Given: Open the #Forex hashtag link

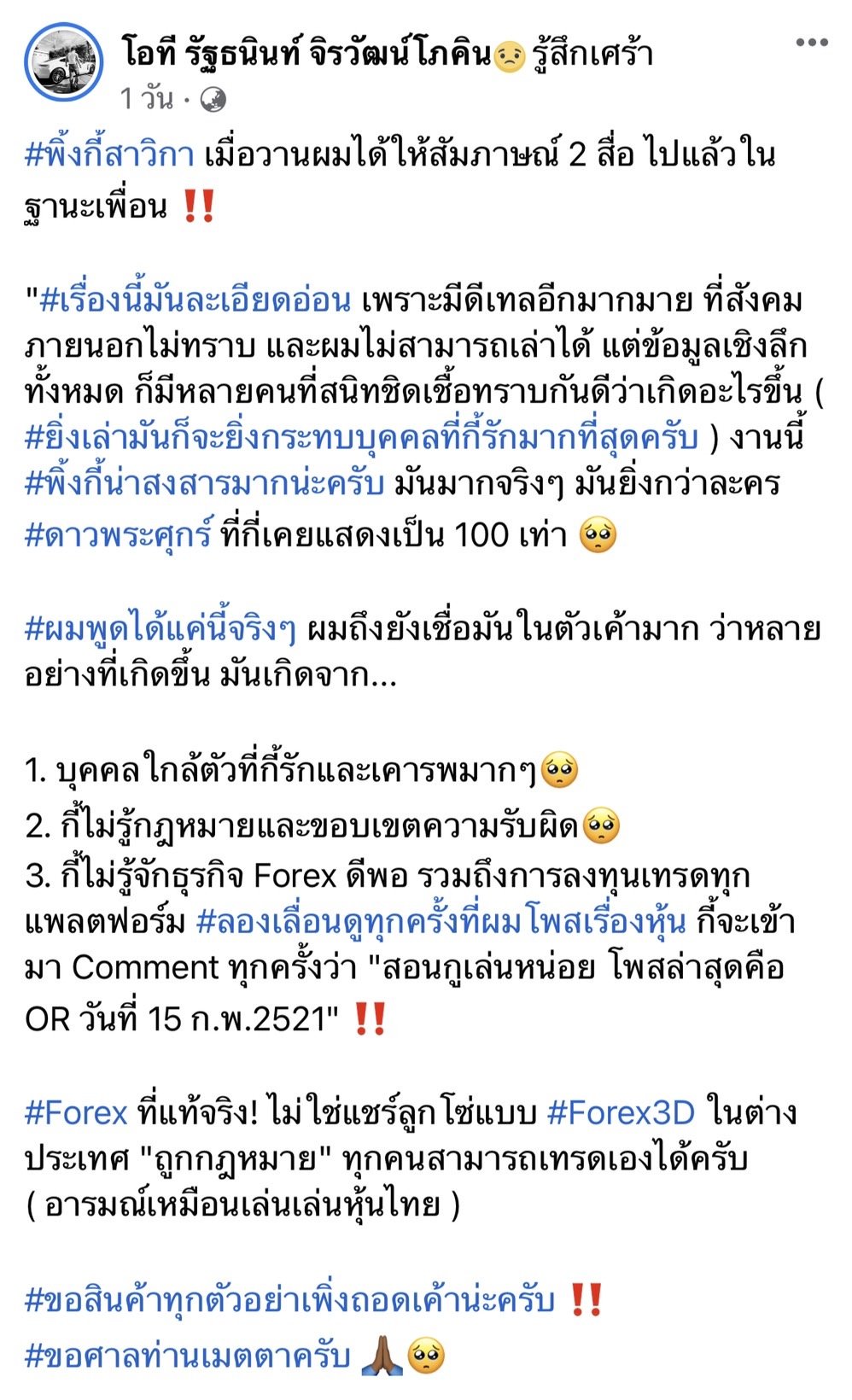Looking at the screenshot, I should click(76, 1113).
